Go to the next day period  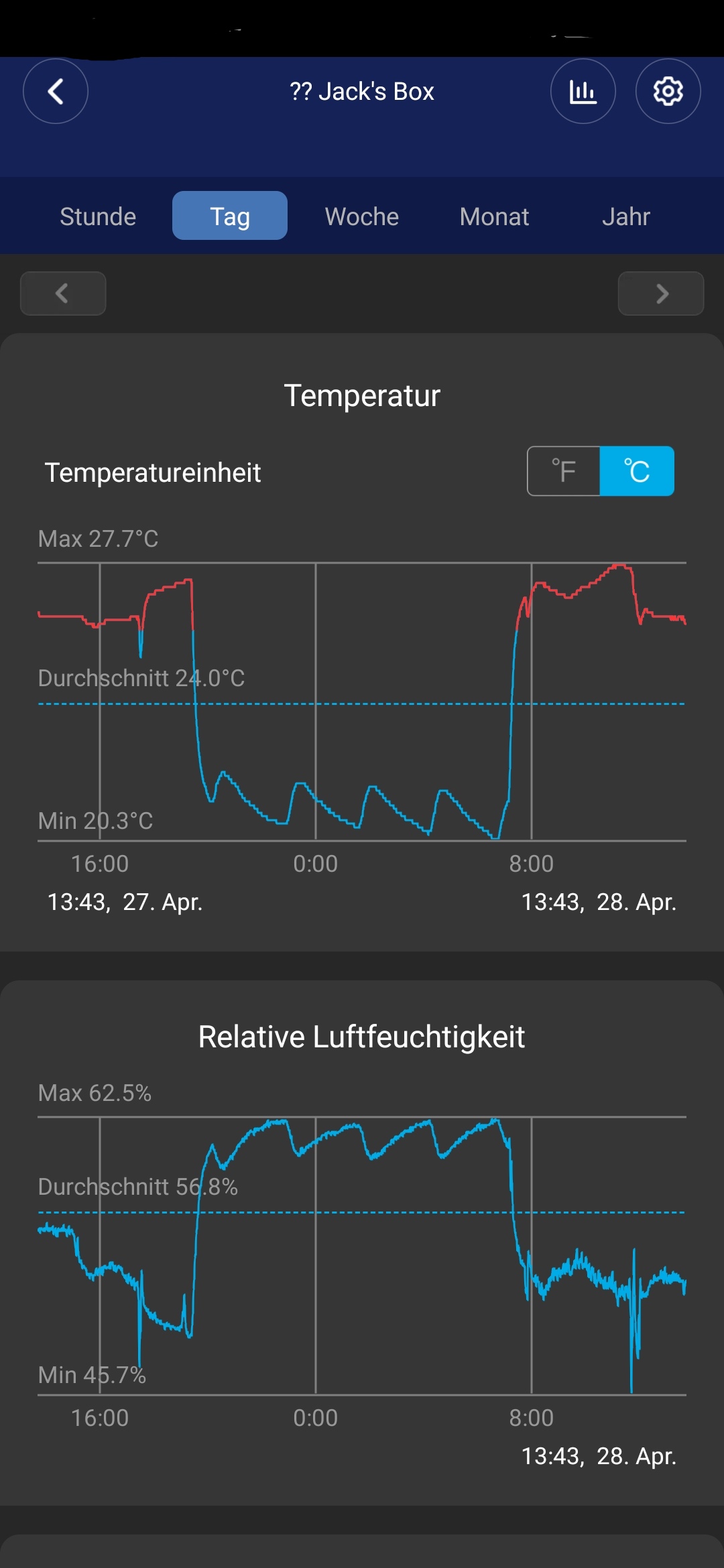[x=661, y=293]
